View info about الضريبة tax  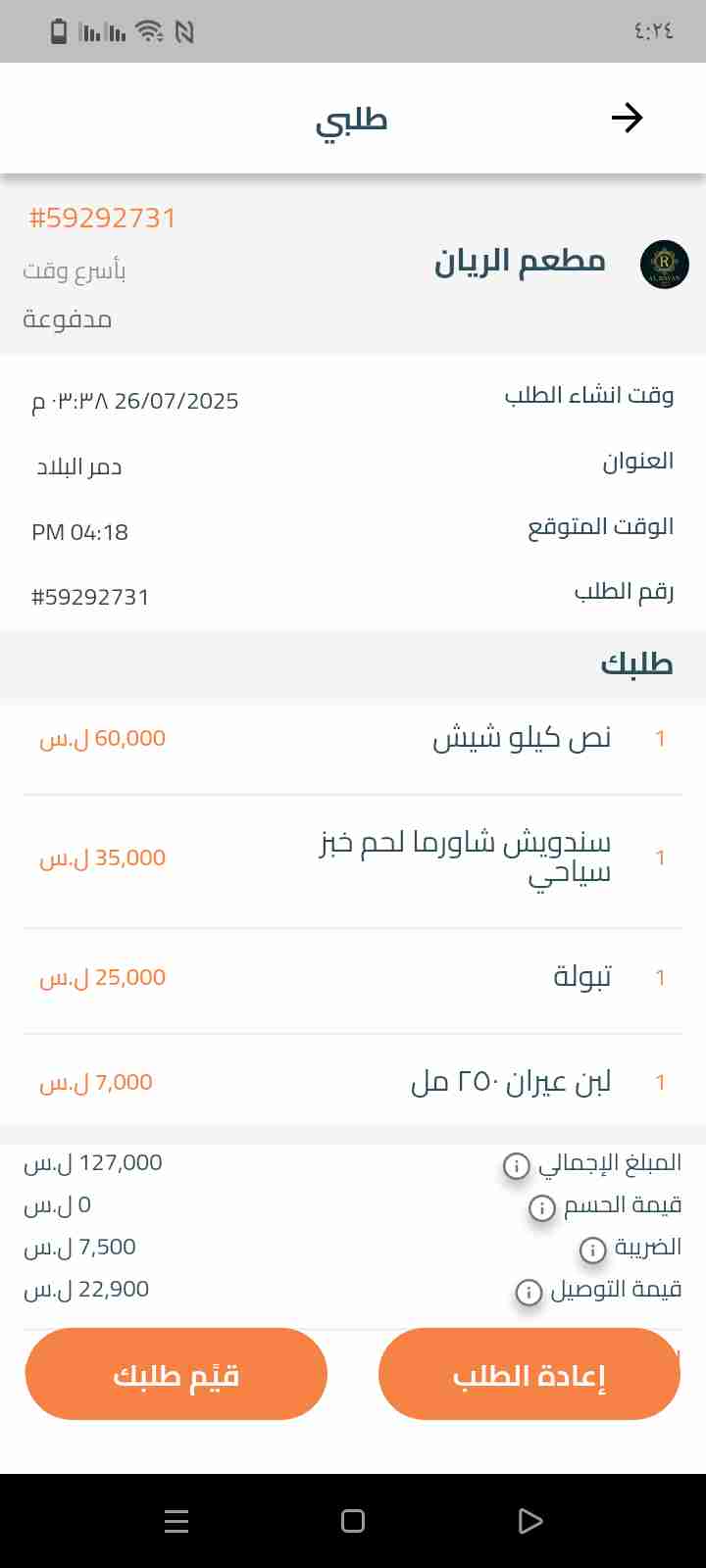click(x=592, y=1249)
